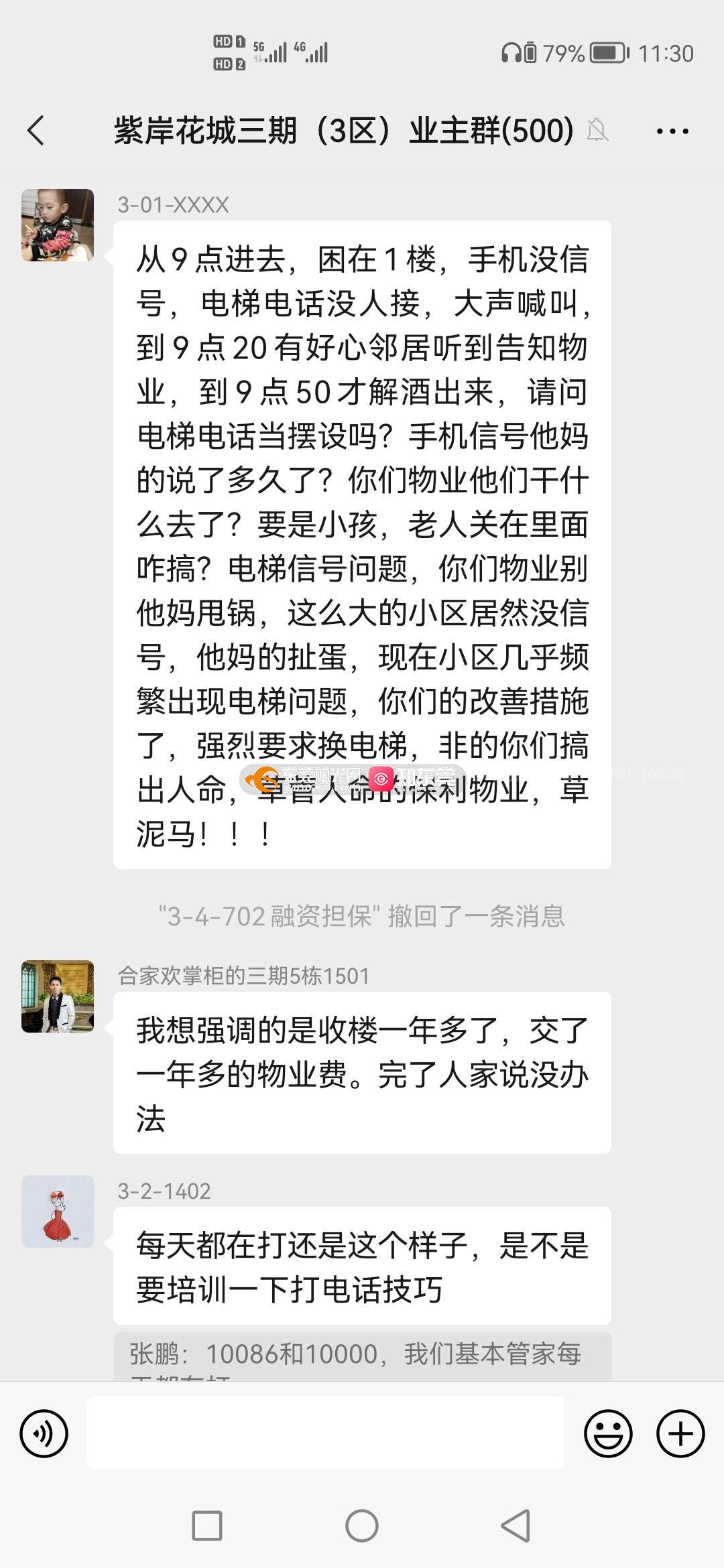Open the plus attachments menu
This screenshot has width=724, height=1568.
(x=680, y=1433)
